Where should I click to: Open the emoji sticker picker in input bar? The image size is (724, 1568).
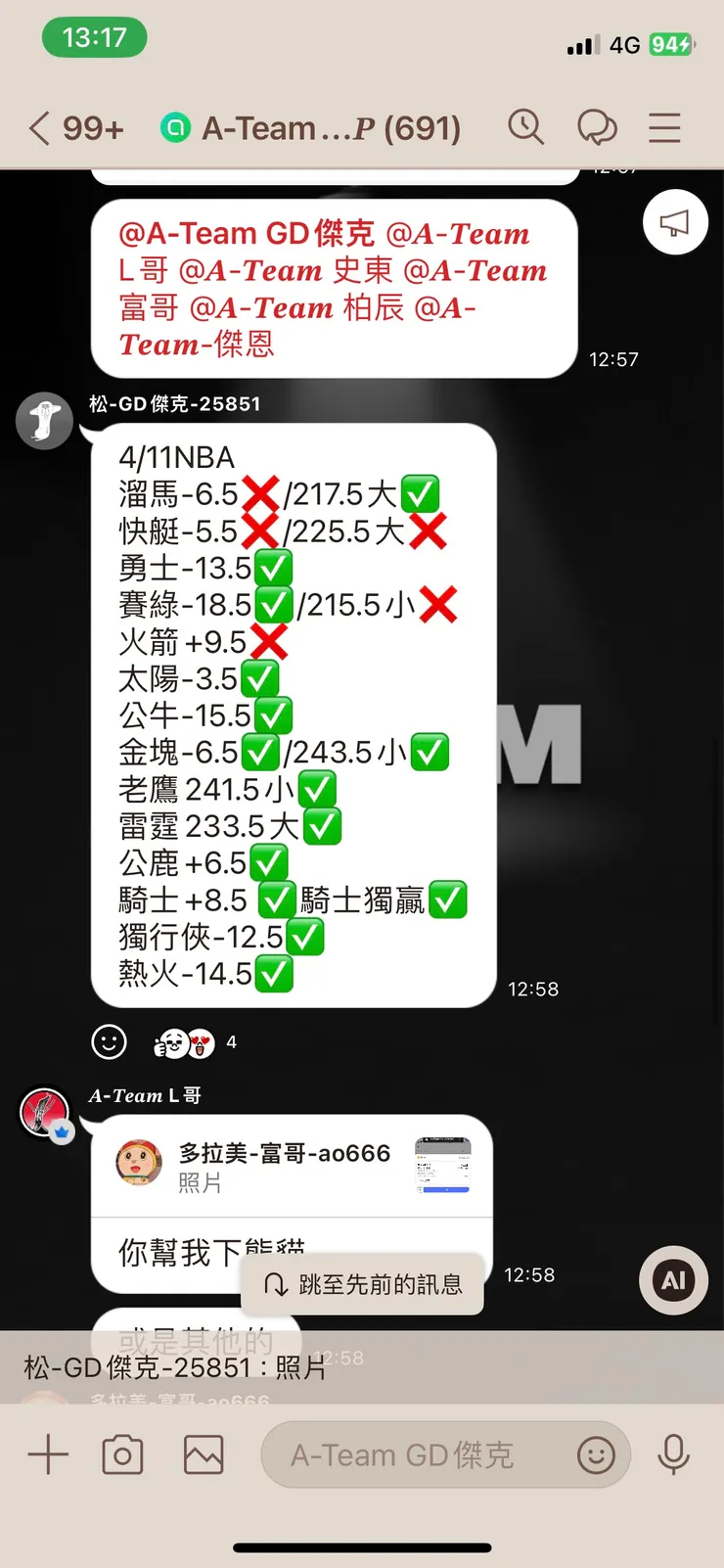(x=597, y=1454)
